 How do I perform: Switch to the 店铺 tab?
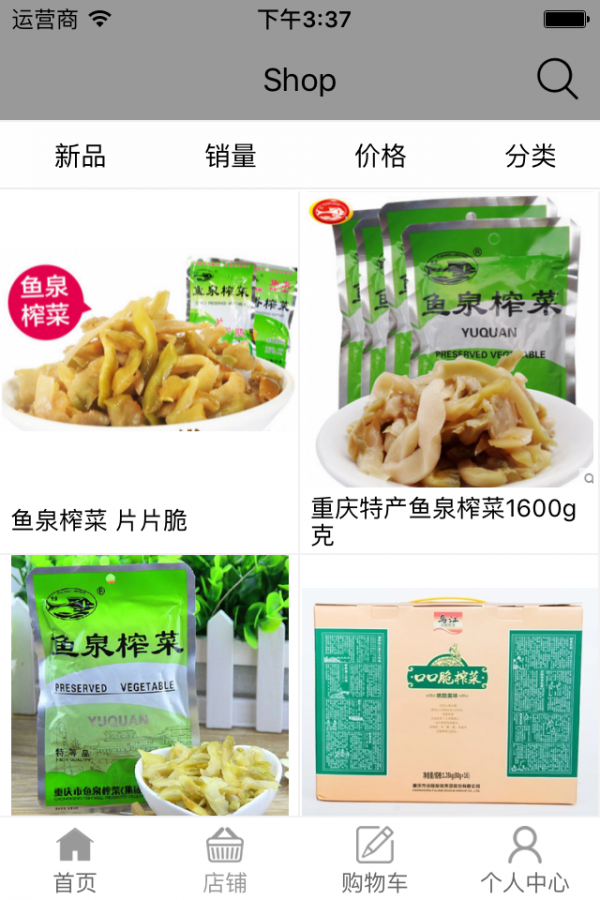coord(225,860)
